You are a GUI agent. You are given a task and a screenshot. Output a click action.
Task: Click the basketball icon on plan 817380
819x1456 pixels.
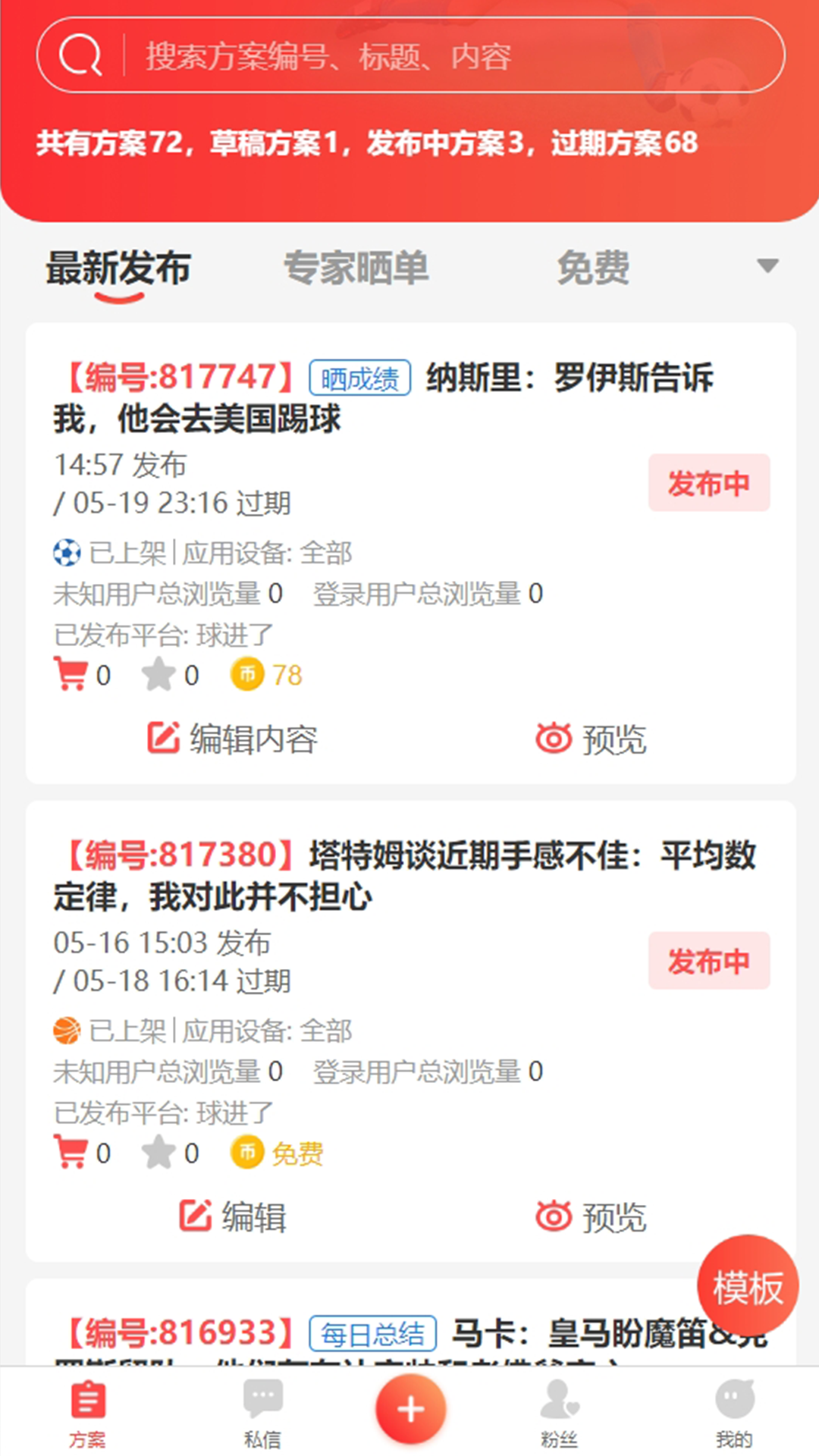pyautogui.click(x=67, y=1031)
